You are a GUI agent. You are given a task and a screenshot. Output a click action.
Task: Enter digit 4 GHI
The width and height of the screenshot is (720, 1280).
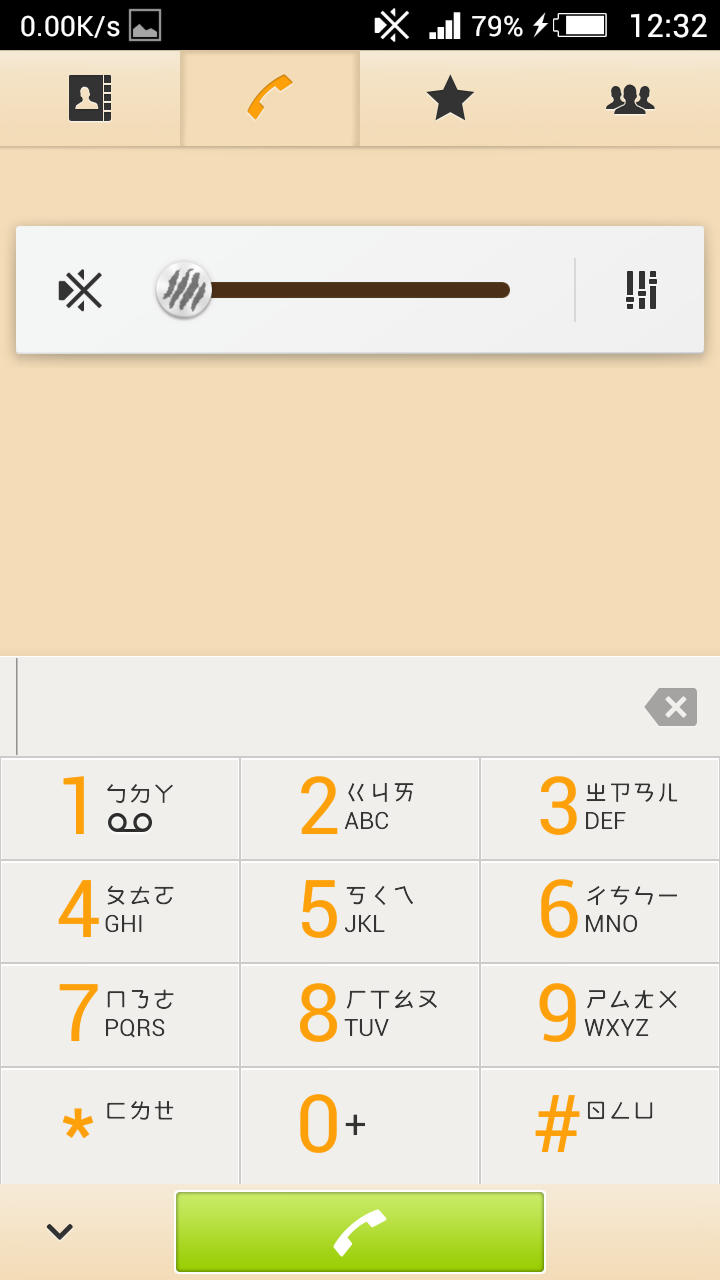120,911
